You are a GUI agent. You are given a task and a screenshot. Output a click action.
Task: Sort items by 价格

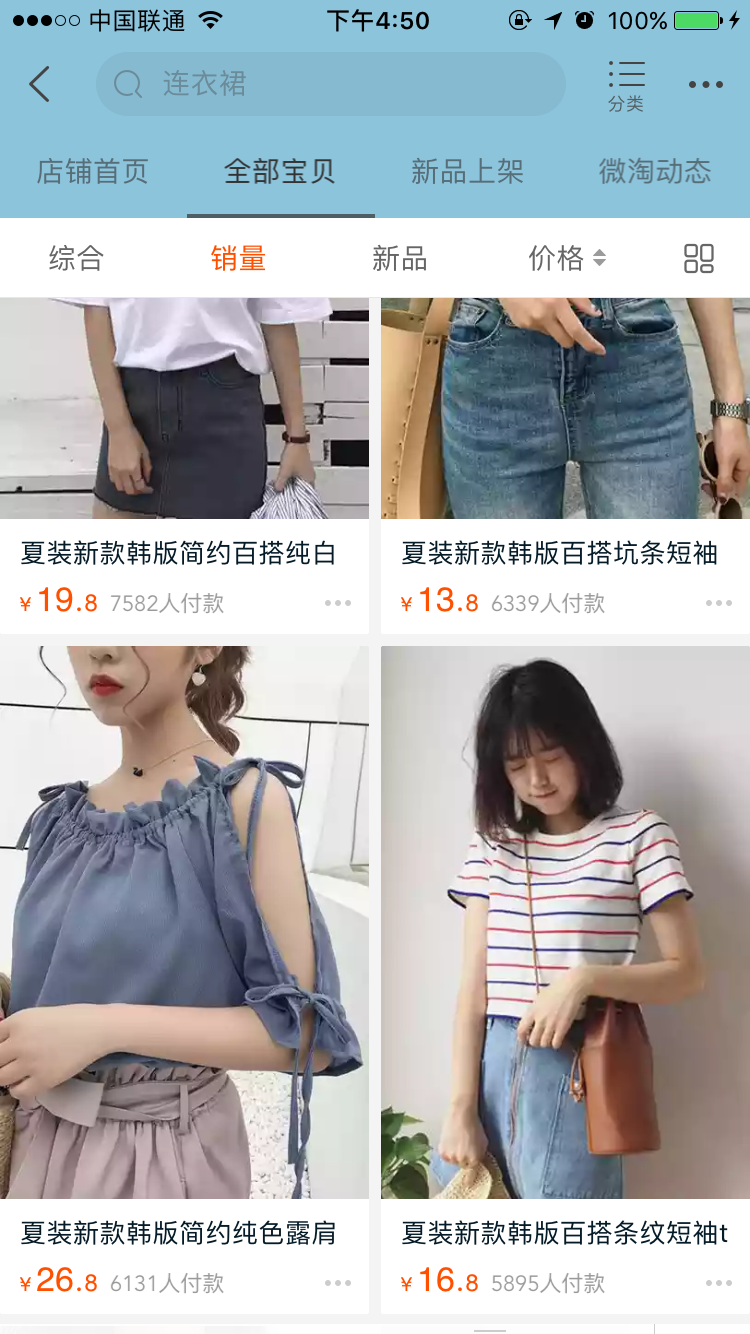click(567, 258)
